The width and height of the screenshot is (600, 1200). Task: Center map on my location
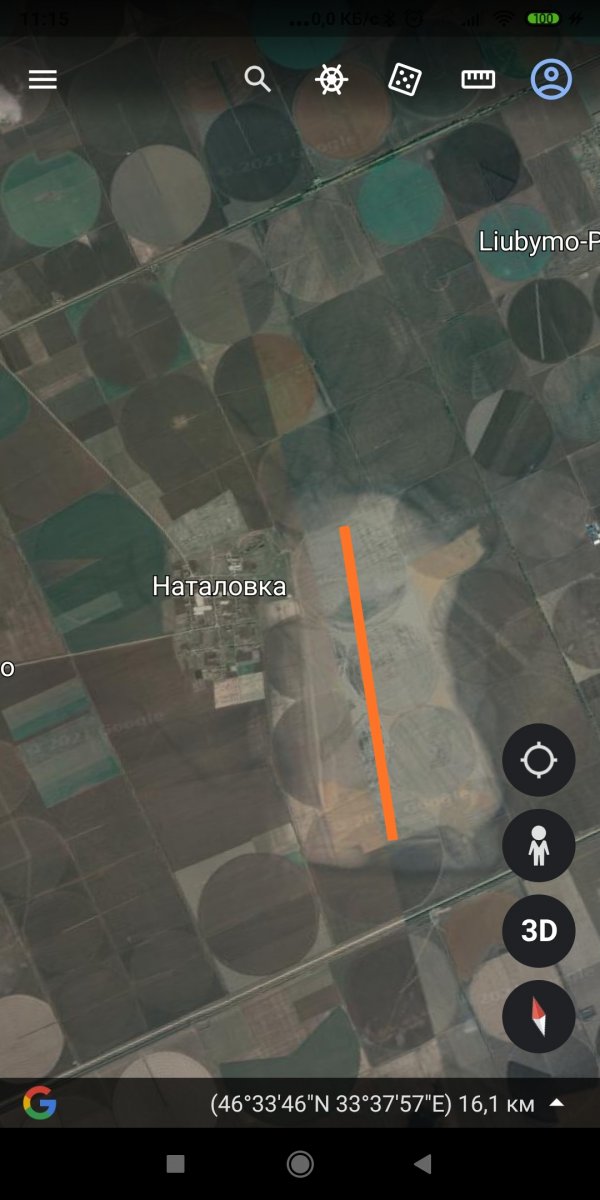[538, 760]
